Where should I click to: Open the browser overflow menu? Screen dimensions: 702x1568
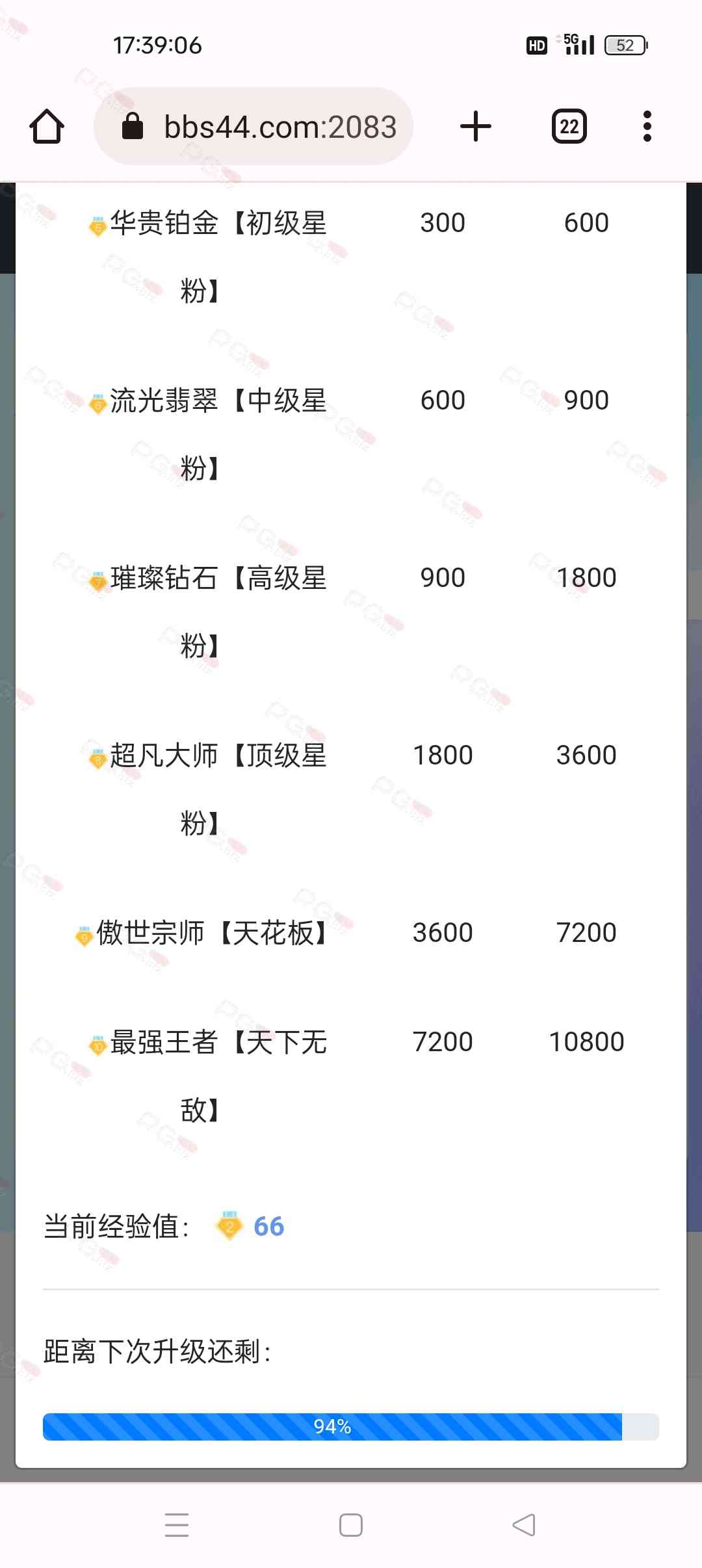pyautogui.click(x=647, y=126)
